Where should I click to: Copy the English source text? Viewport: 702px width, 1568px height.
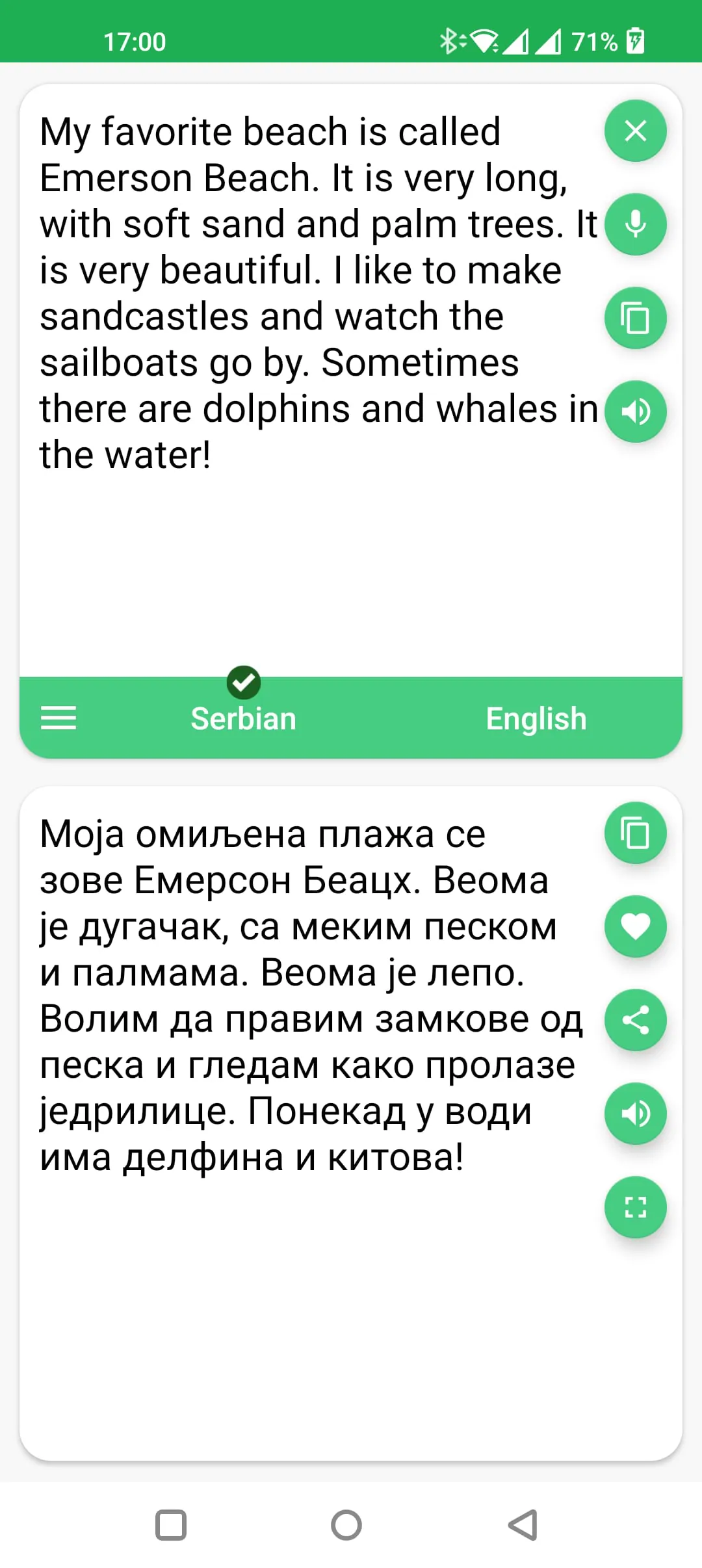635,318
